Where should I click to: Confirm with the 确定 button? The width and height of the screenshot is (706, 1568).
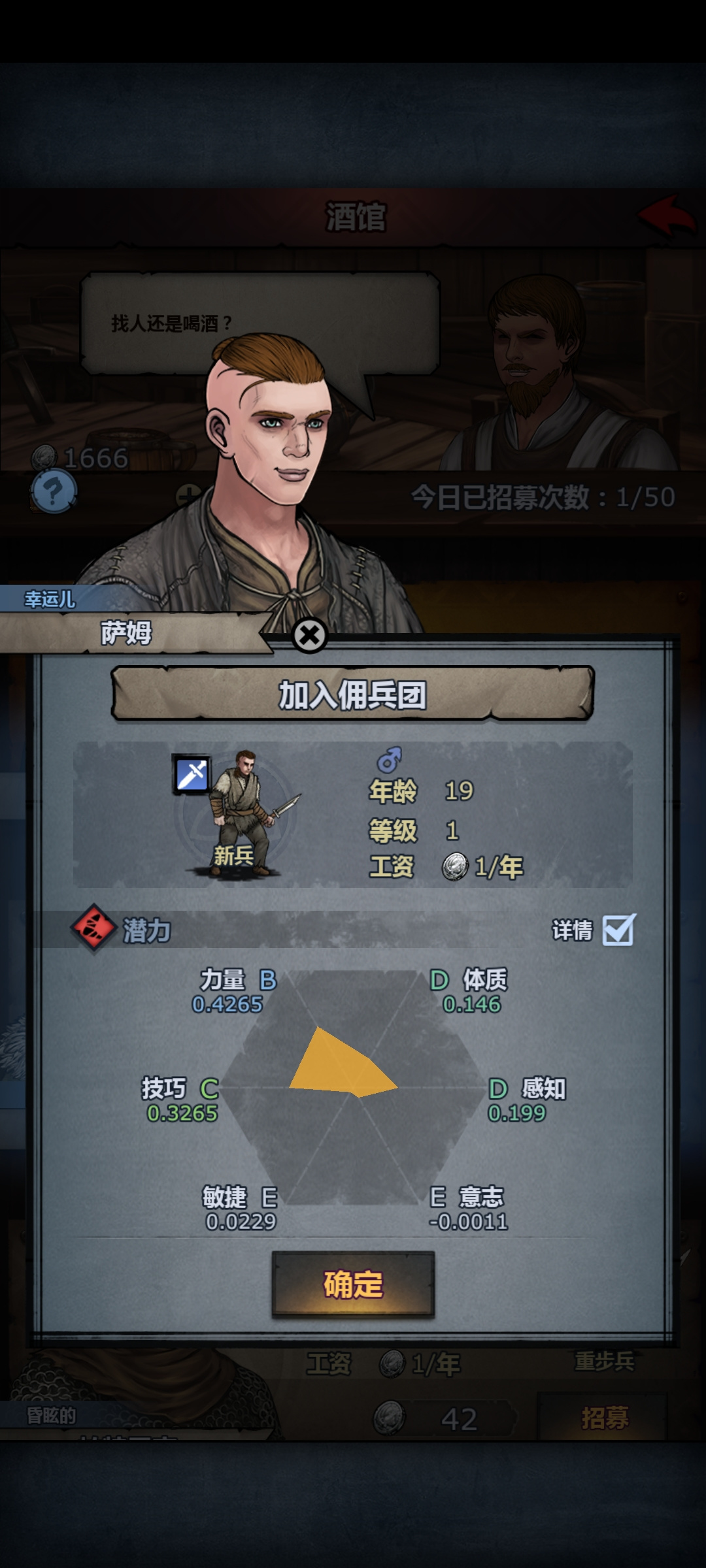pyautogui.click(x=353, y=1284)
